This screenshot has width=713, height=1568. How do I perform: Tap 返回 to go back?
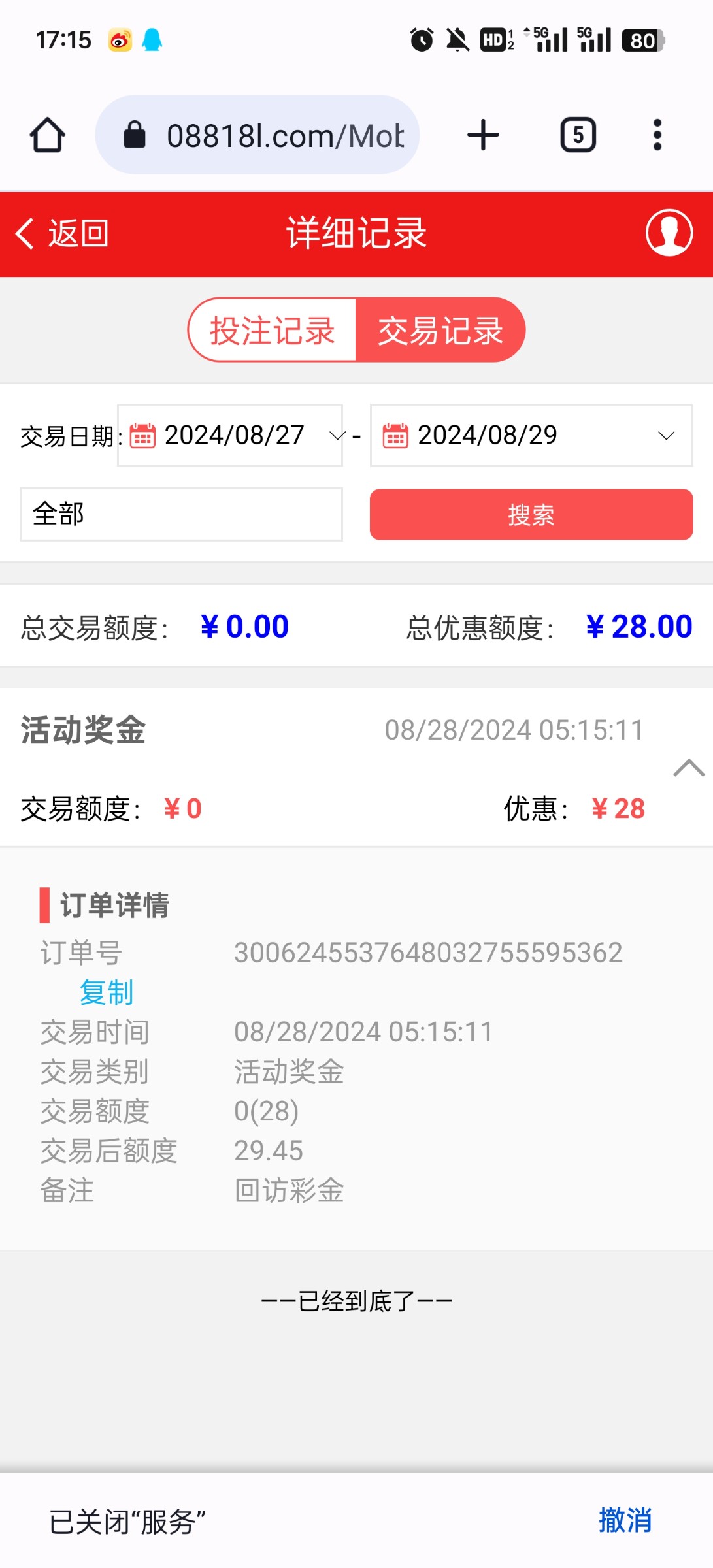[62, 233]
